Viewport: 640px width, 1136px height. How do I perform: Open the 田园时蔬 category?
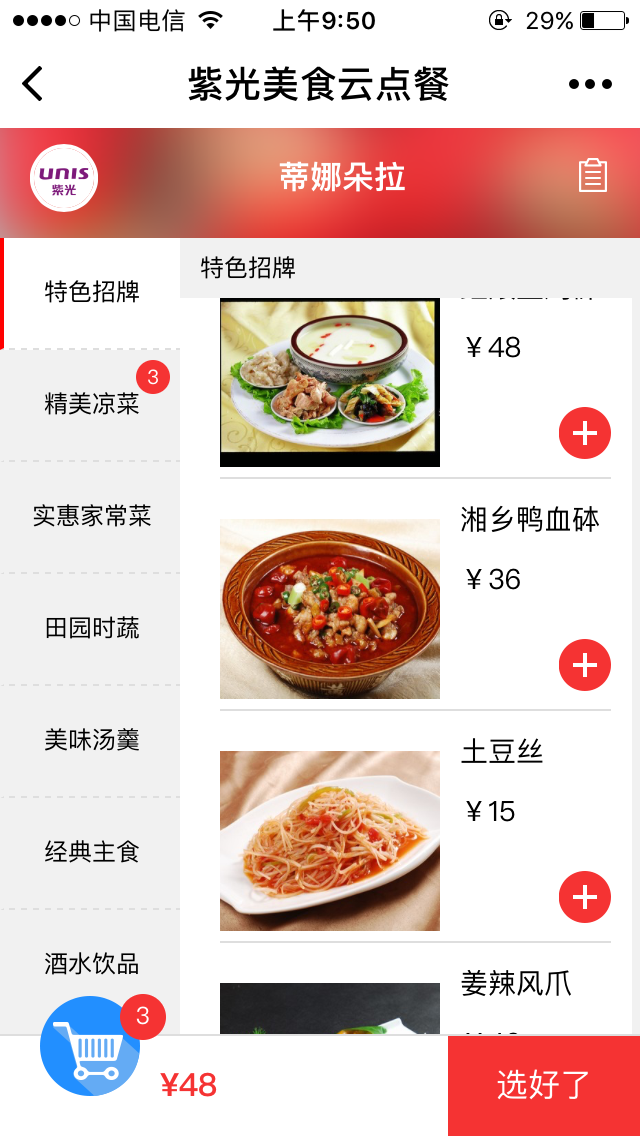coord(92,628)
